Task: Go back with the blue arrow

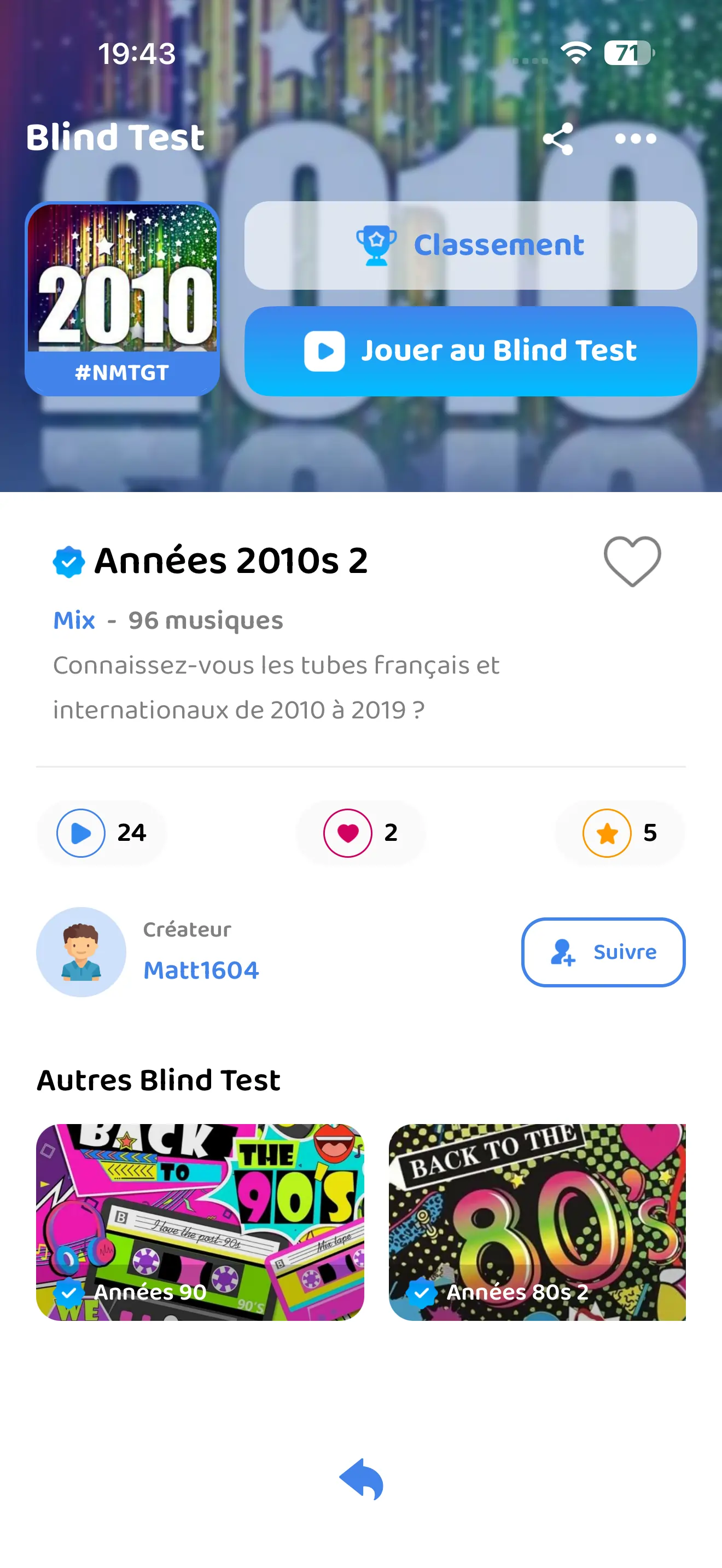Action: pos(362,1479)
